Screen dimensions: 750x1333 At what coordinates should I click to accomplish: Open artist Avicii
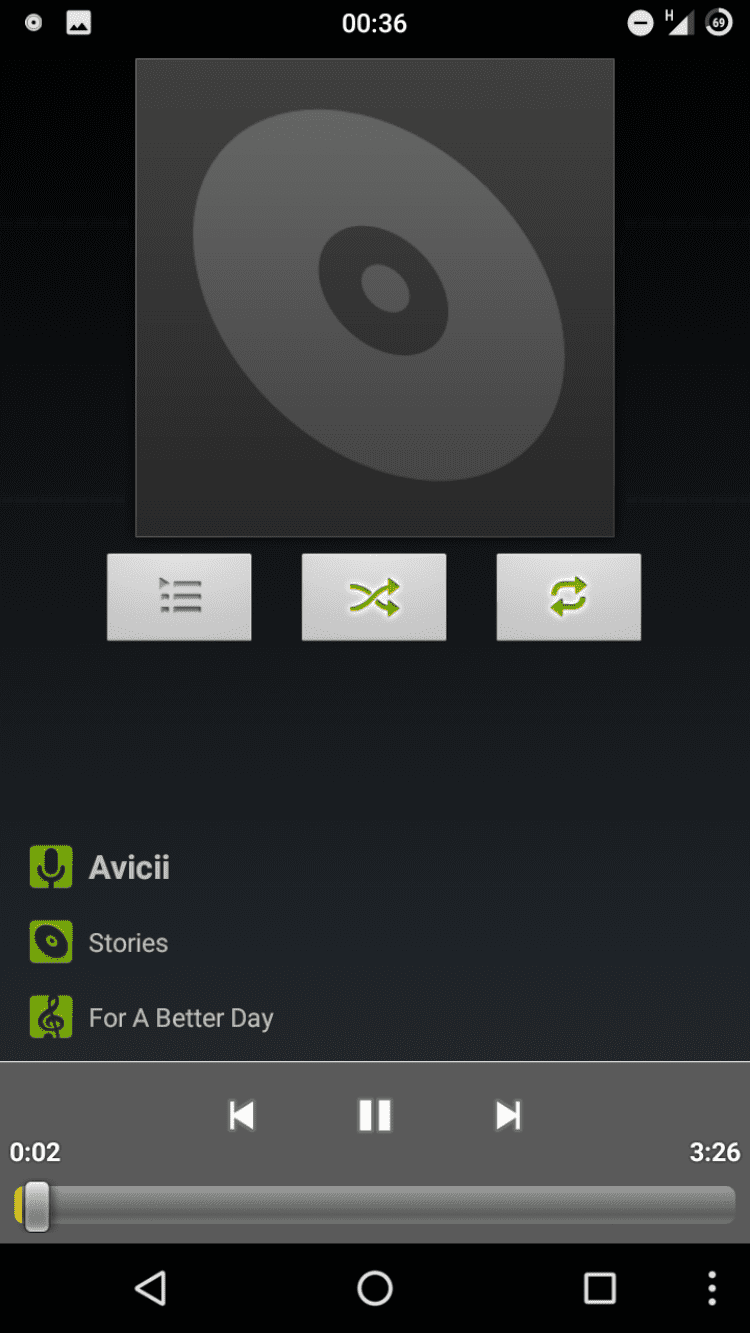click(x=128, y=867)
